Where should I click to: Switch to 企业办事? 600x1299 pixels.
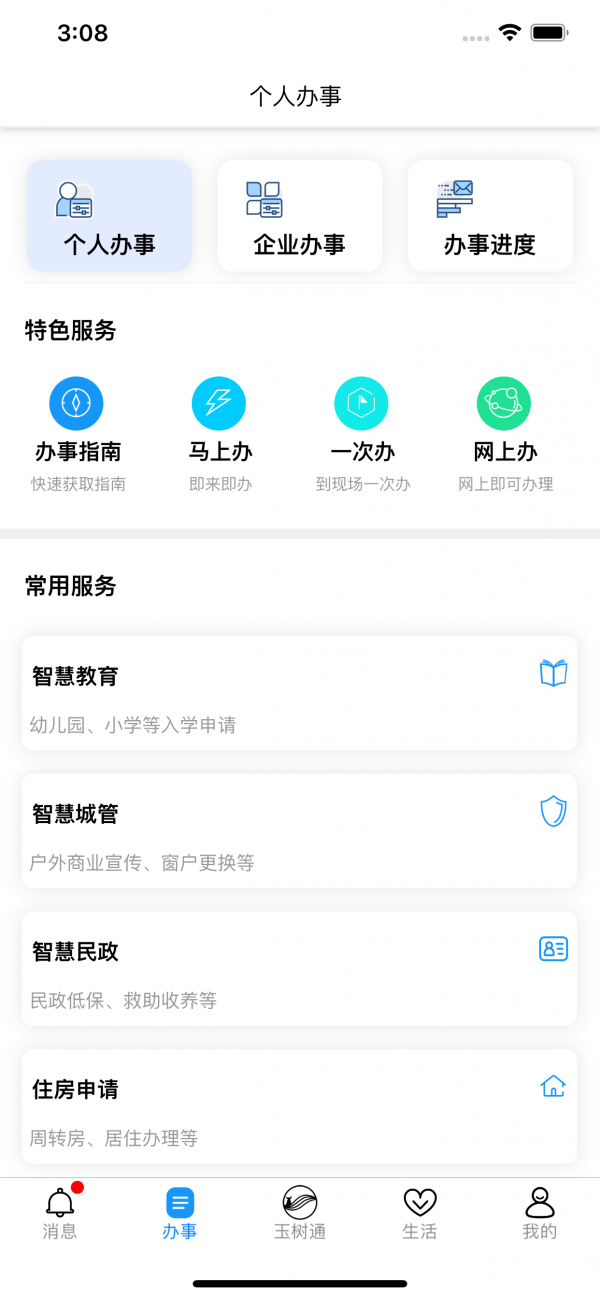click(x=300, y=216)
